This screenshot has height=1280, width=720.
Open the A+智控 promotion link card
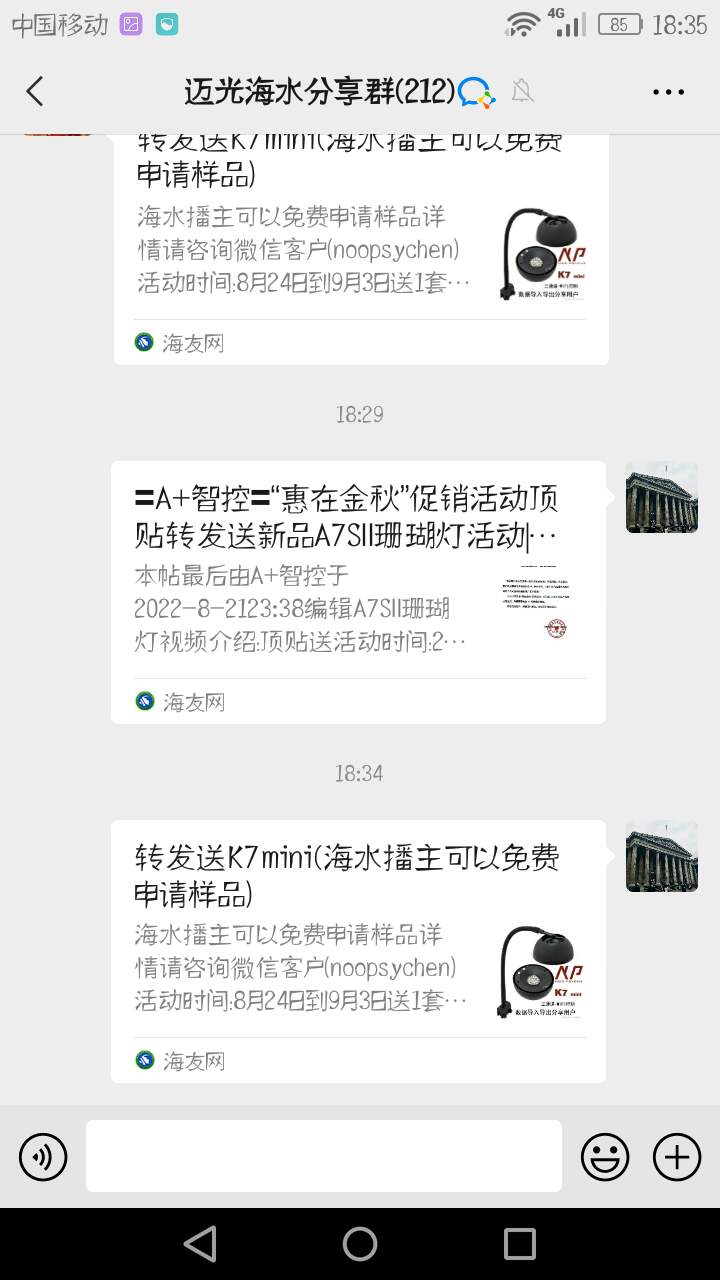(x=358, y=592)
